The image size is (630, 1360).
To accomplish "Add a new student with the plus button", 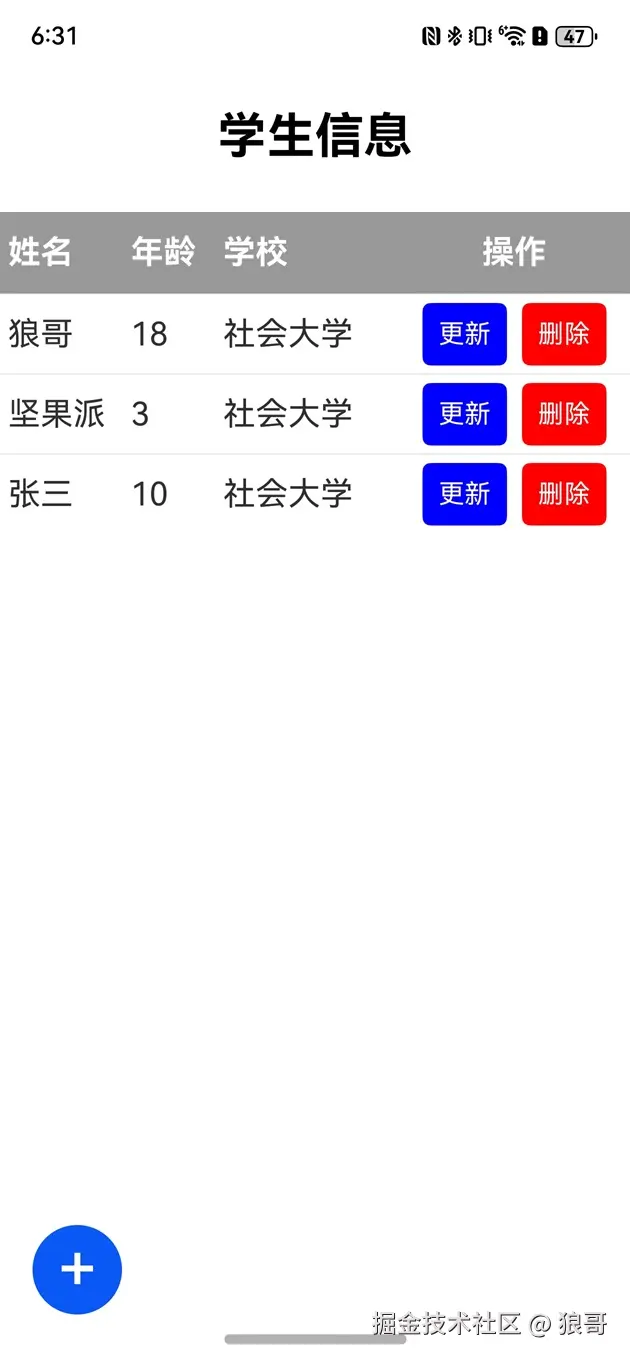I will click(77, 1269).
